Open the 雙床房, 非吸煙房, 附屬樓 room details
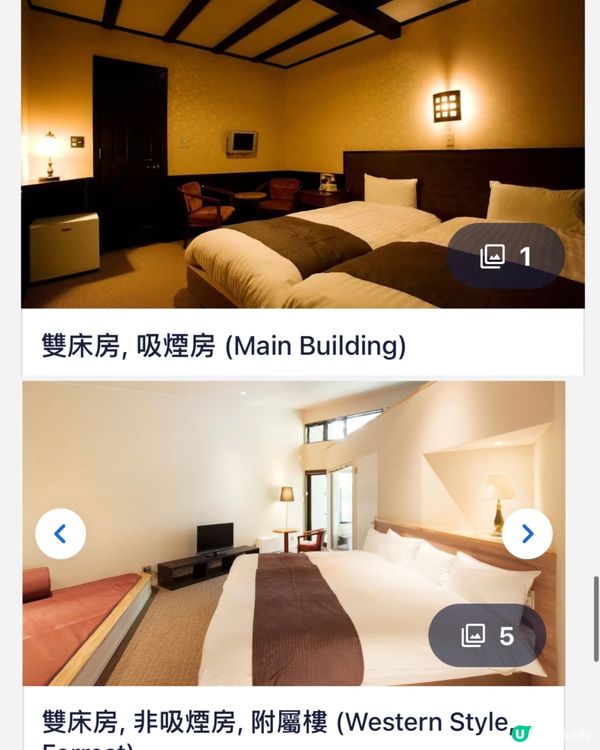Screen dimensions: 600x750 pyautogui.click(x=270, y=722)
